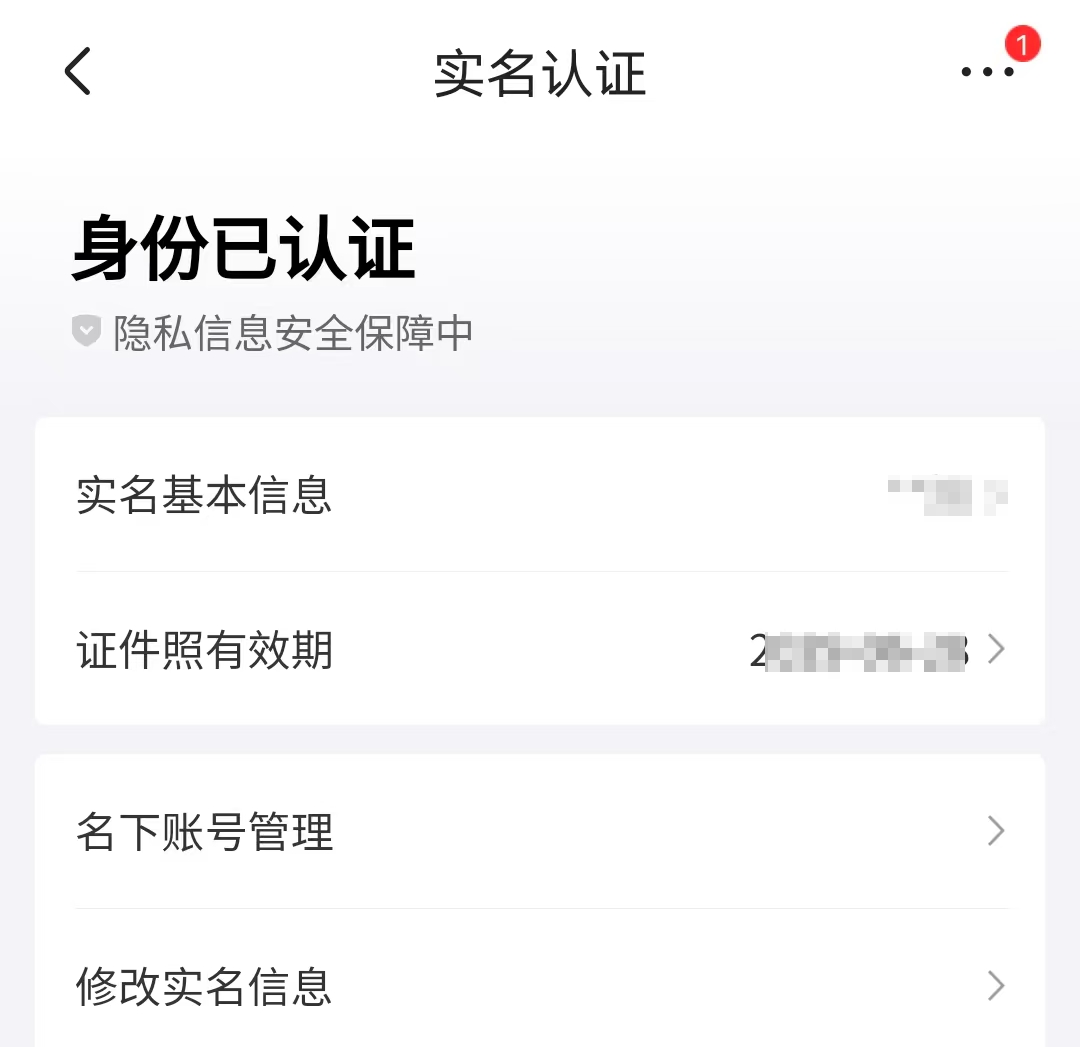Select 修改实名信息
The width and height of the screenshot is (1080, 1047).
(540, 987)
